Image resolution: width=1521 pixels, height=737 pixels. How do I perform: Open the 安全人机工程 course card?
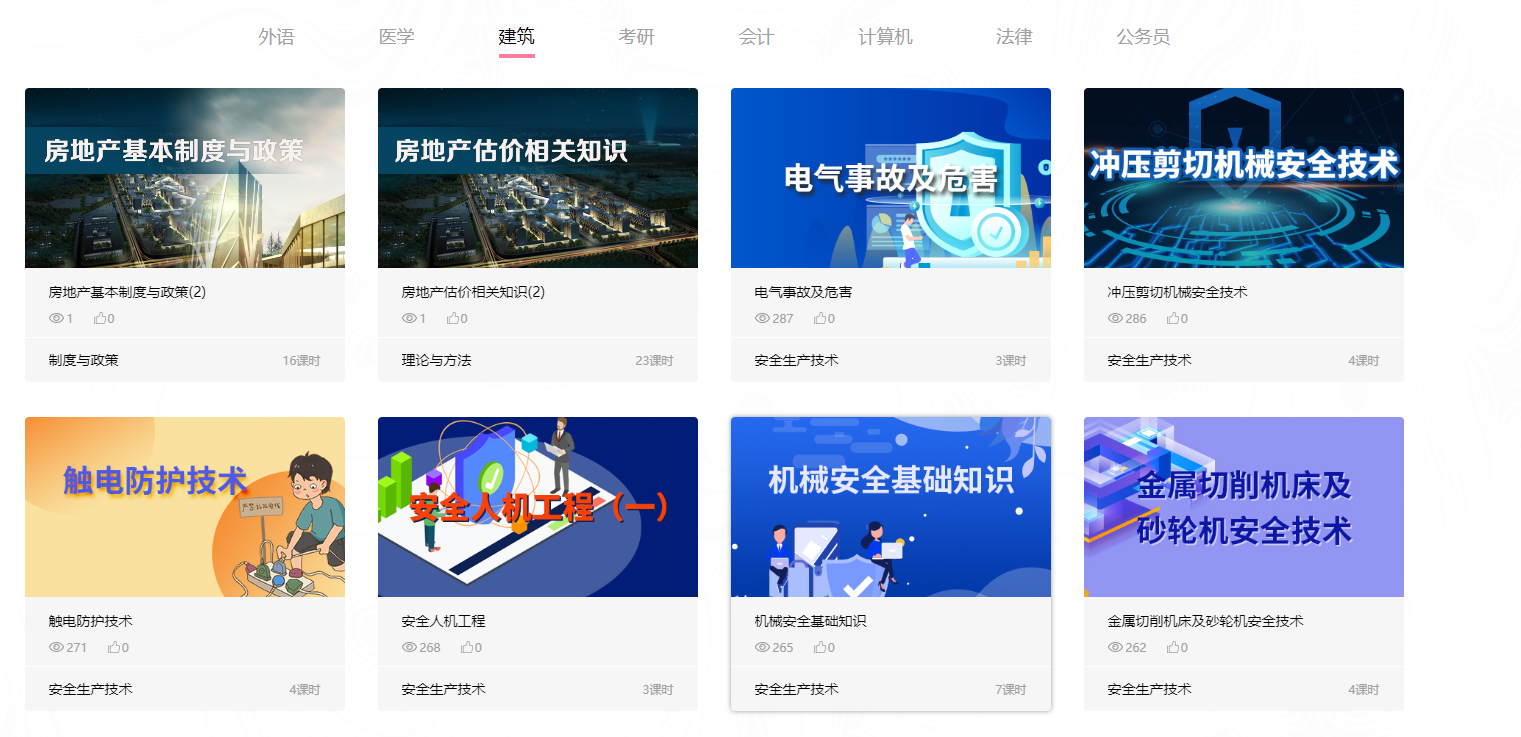[x=538, y=507]
